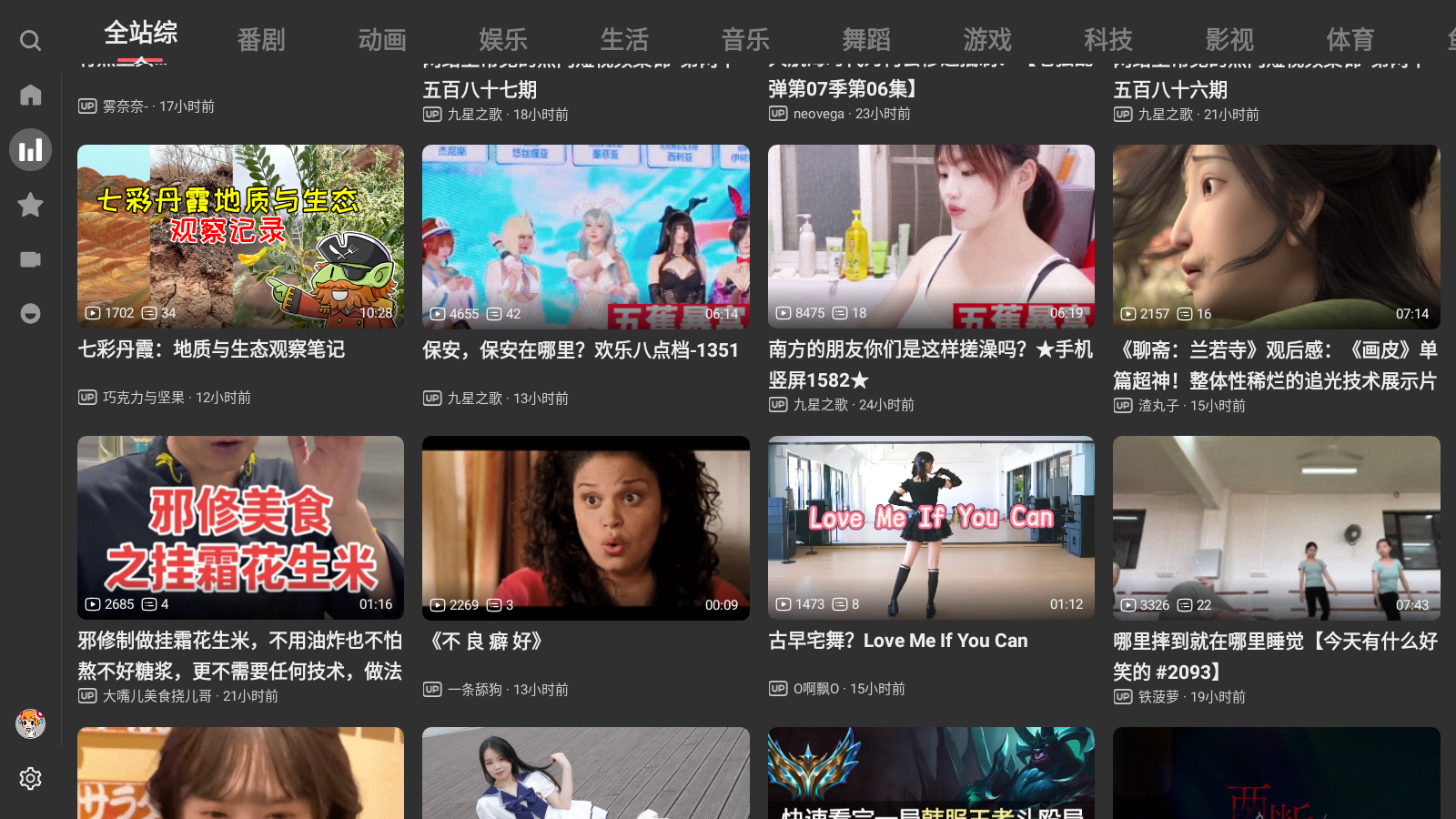Switch to the 游戏 tab
Screen dimensions: 1456x819
(x=987, y=40)
